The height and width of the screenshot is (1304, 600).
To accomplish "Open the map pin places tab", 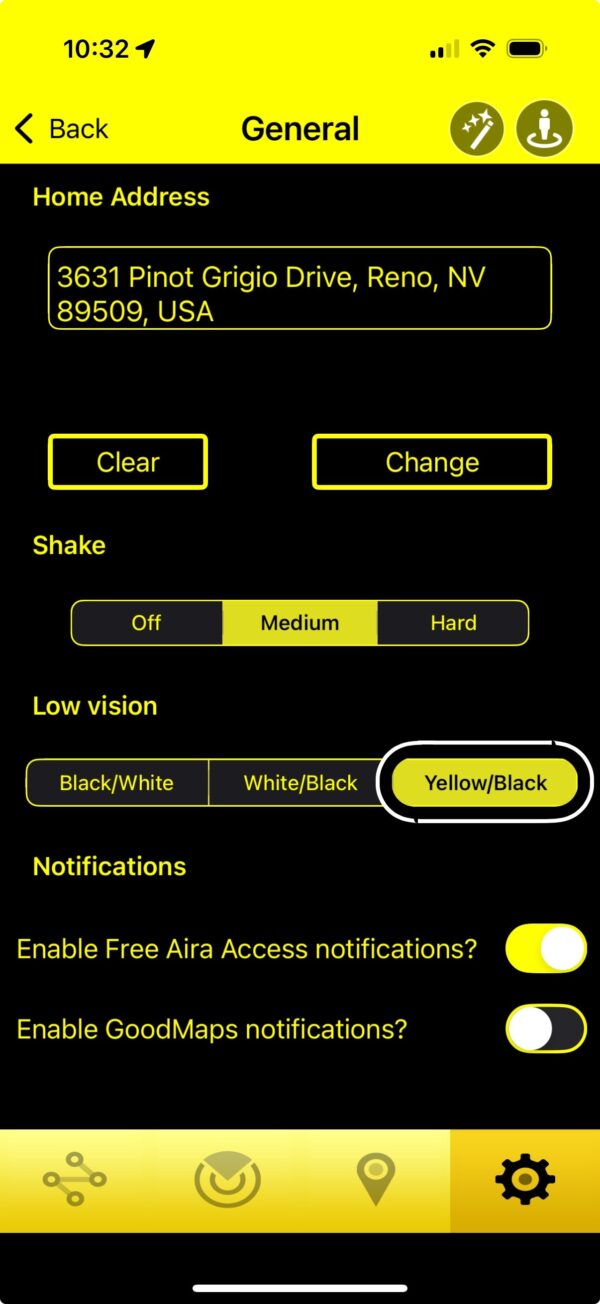I will point(376,1181).
